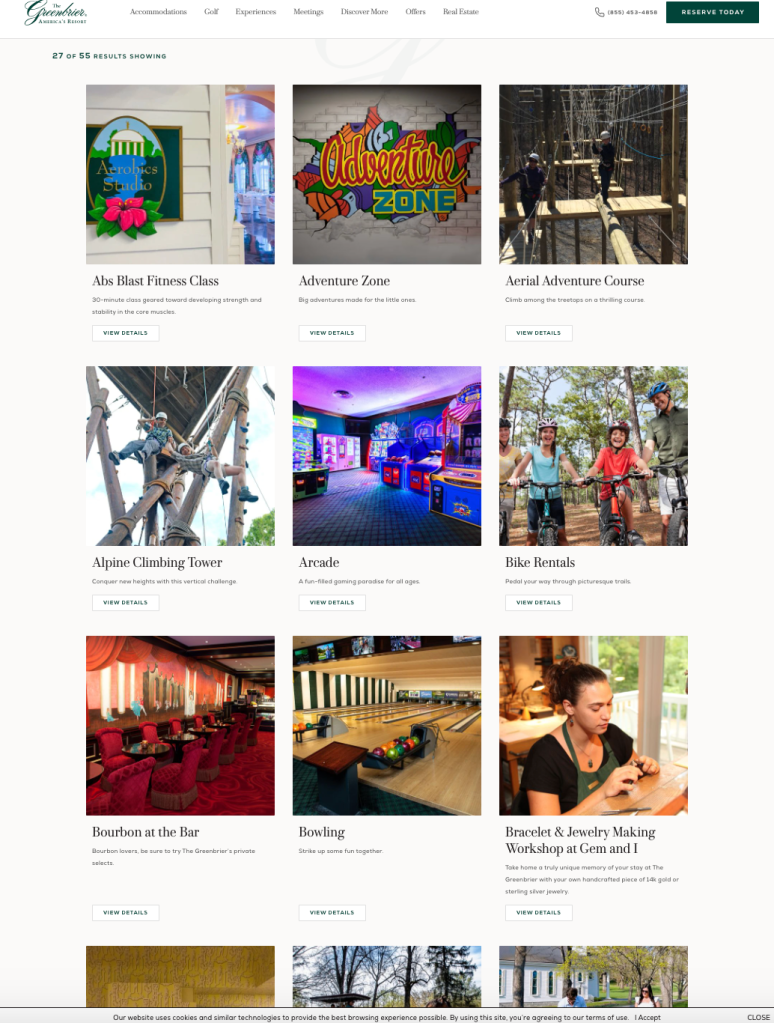View details for Bracelet & Jewelry Making Workshop

(539, 913)
